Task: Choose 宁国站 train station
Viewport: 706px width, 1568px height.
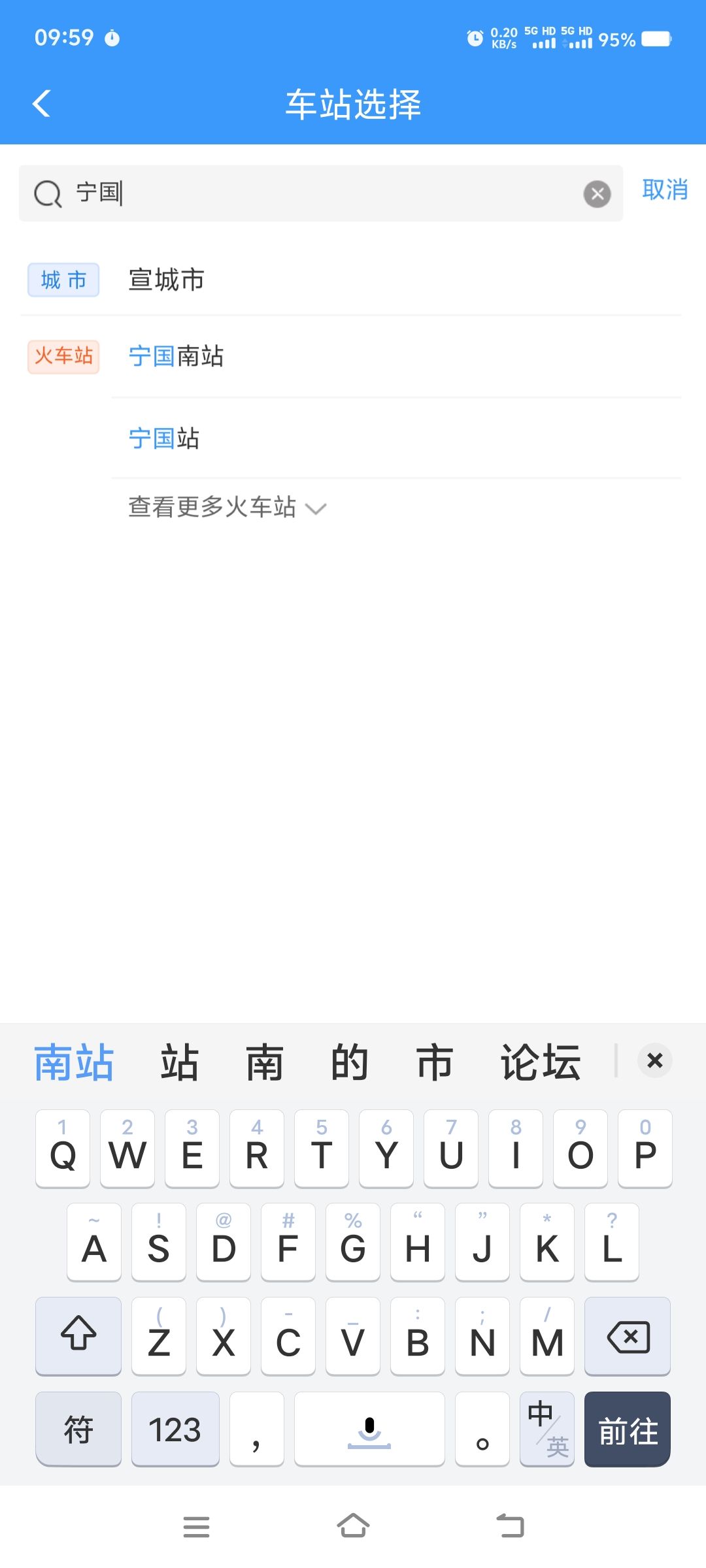Action: 164,438
